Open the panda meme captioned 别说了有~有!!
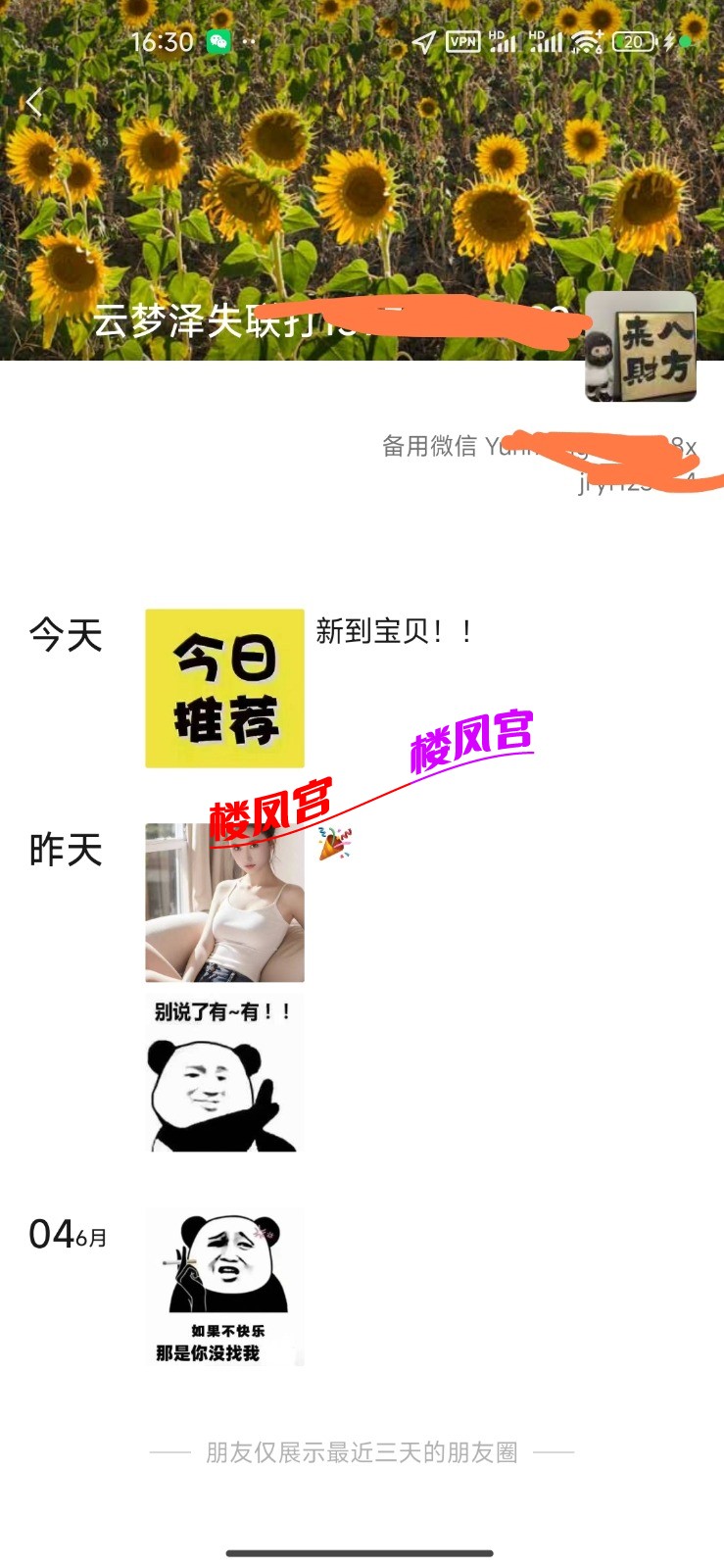Image resolution: width=724 pixels, height=1568 pixels. (224, 1072)
